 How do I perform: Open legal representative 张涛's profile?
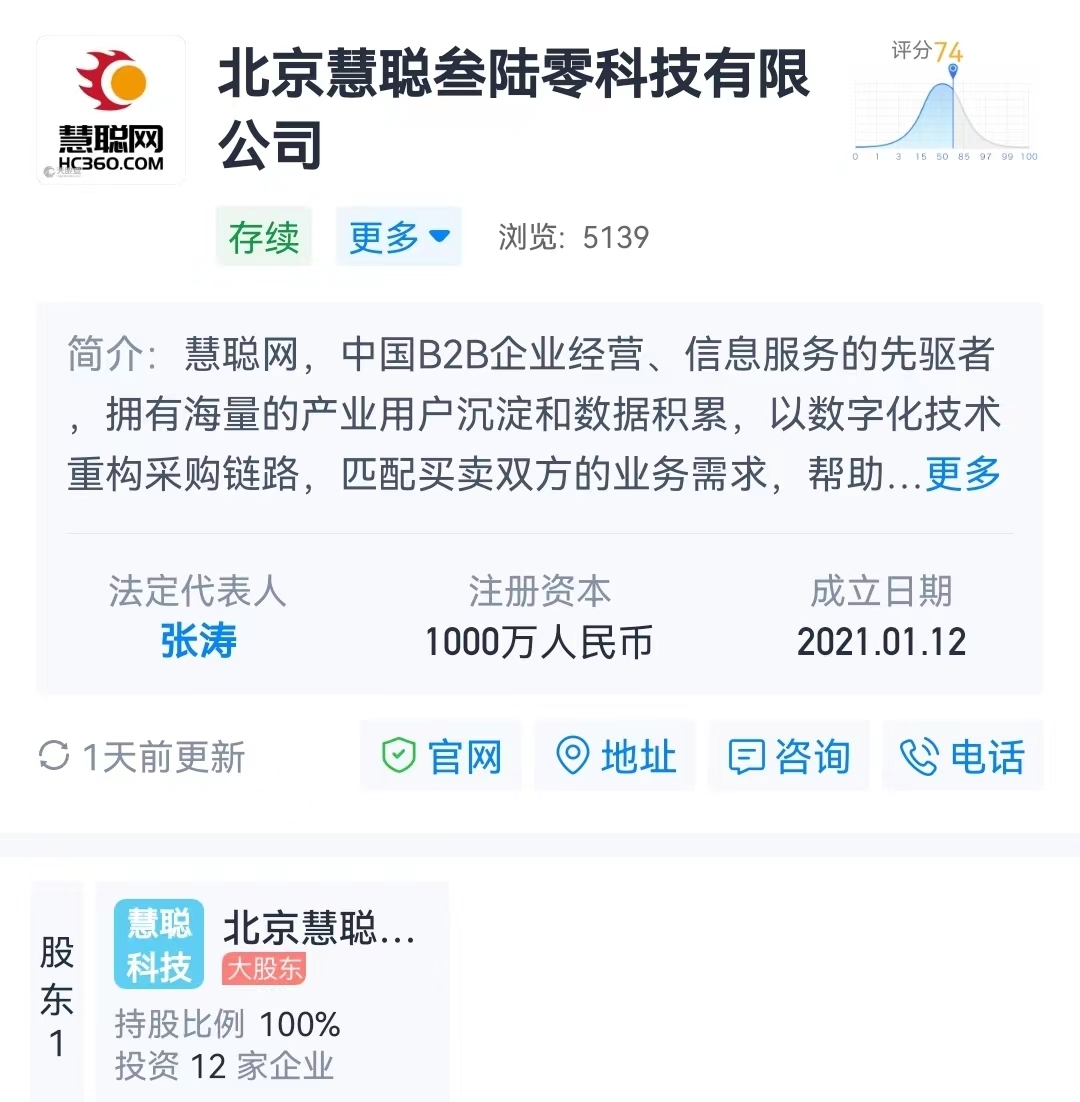click(x=198, y=641)
